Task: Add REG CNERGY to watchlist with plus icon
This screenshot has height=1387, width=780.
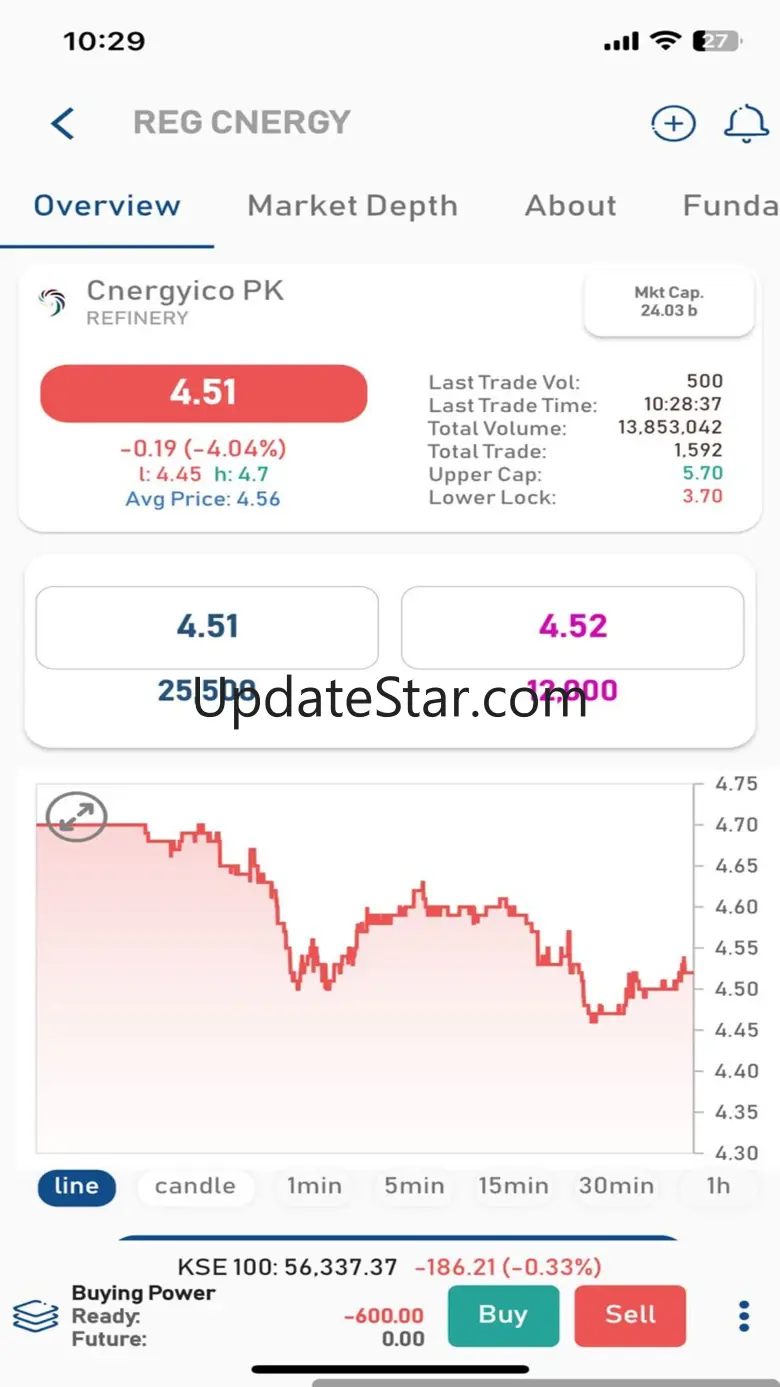Action: (673, 124)
